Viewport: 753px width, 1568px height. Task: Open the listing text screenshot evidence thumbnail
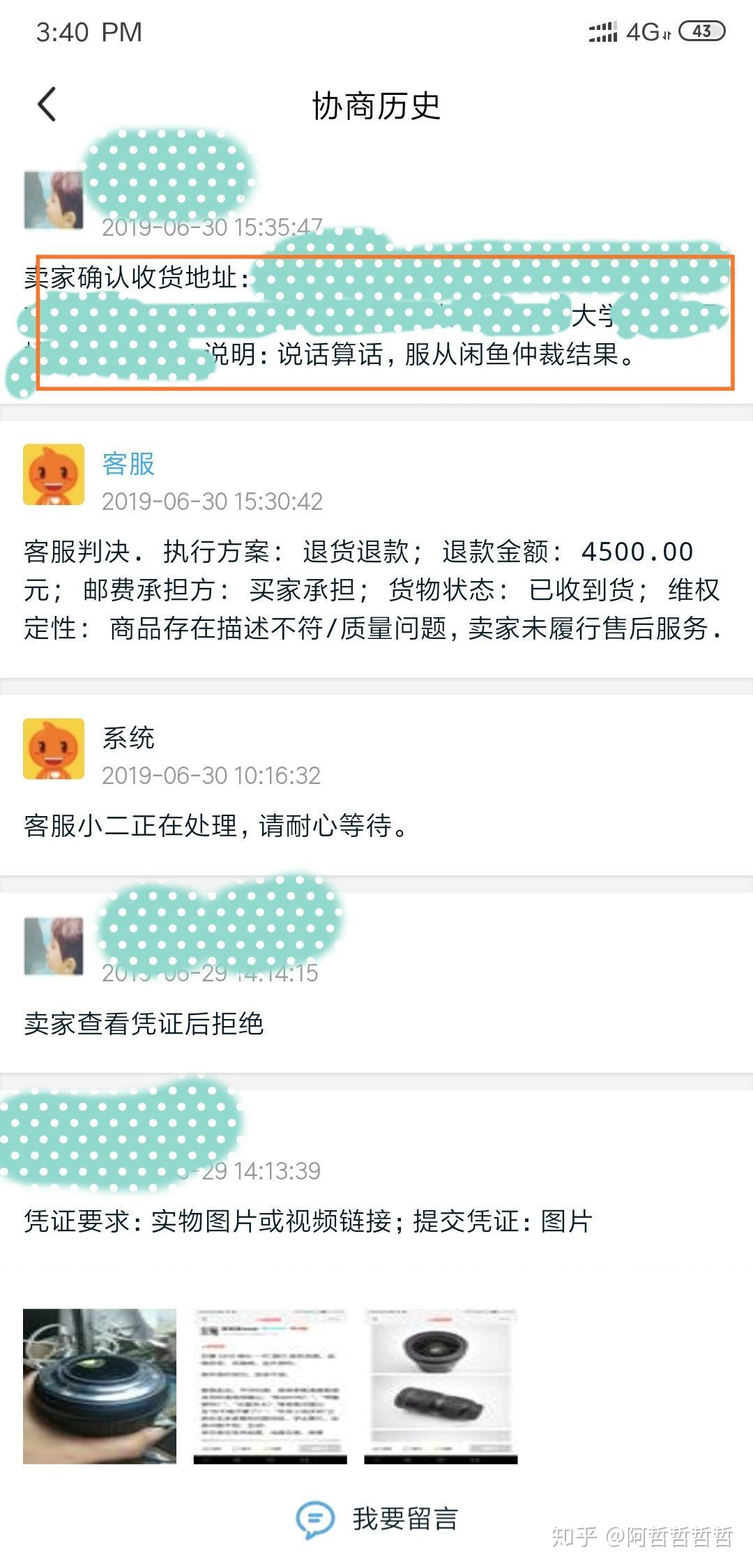pyautogui.click(x=270, y=1386)
